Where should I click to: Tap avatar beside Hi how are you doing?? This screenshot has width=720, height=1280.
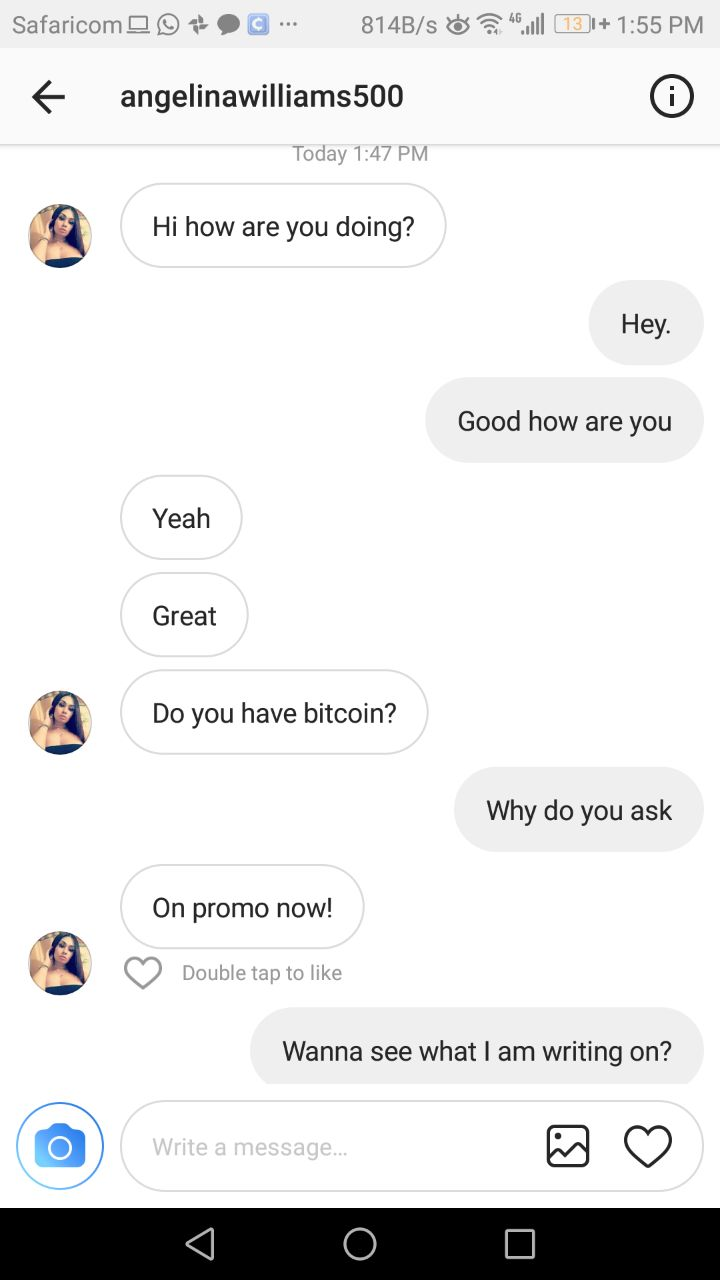[60, 236]
